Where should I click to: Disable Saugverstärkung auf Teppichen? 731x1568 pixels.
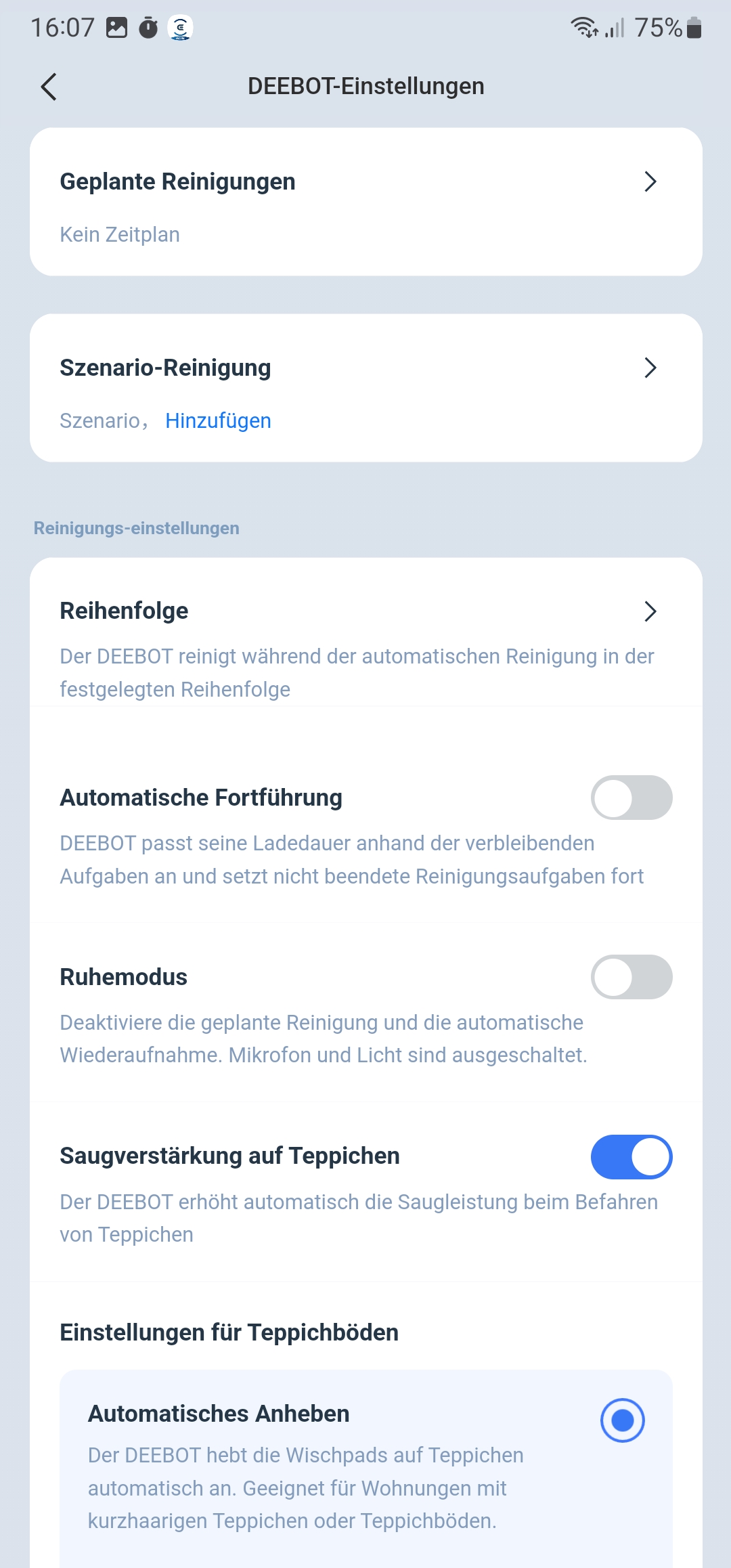631,1156
